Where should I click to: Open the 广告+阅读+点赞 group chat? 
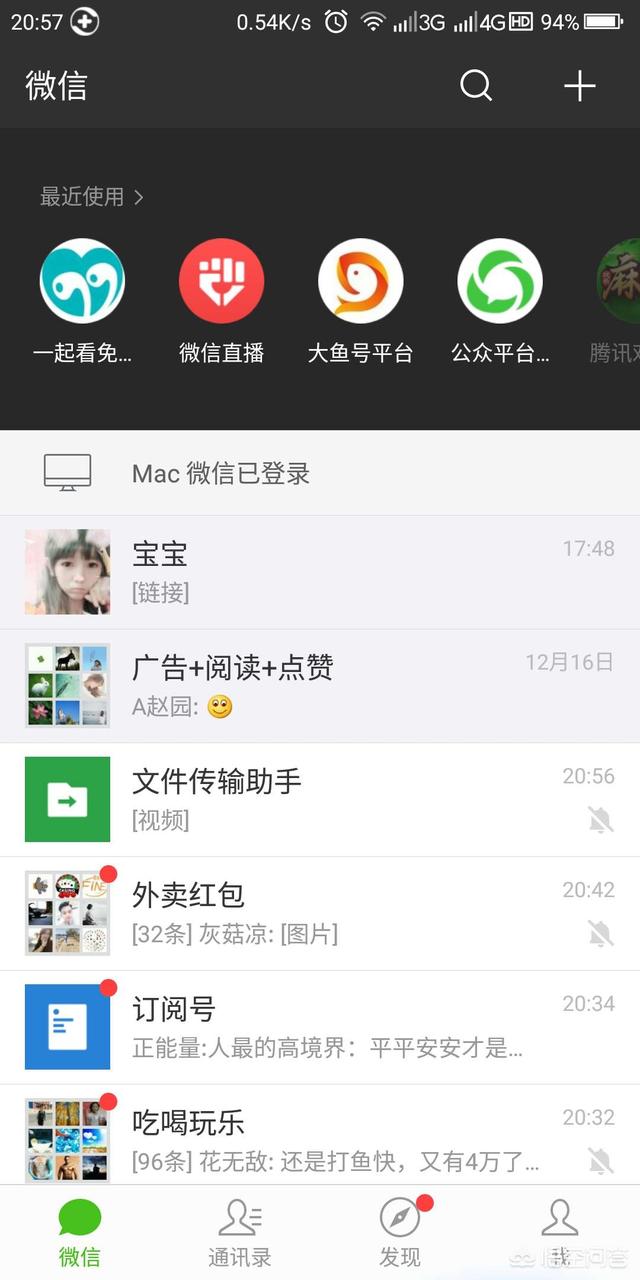click(x=320, y=686)
